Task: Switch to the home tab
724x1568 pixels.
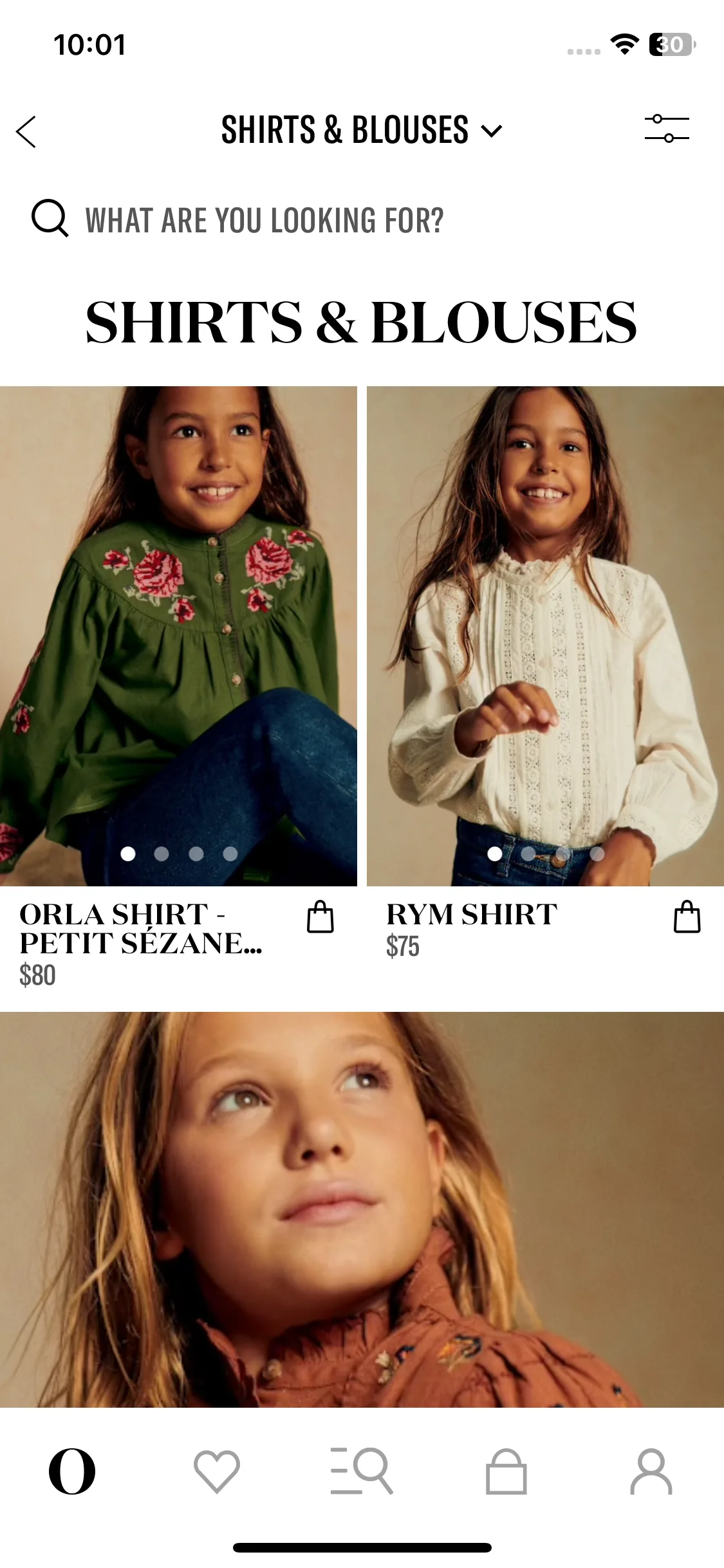Action: 72,1471
